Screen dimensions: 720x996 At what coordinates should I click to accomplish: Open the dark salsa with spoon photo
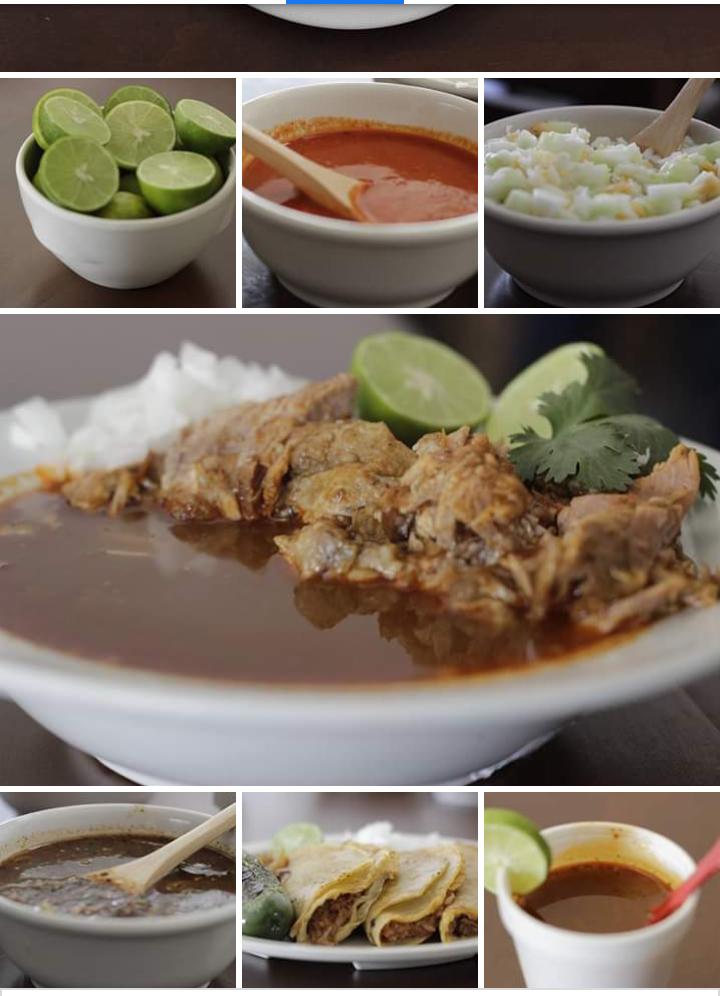pyautogui.click(x=118, y=889)
